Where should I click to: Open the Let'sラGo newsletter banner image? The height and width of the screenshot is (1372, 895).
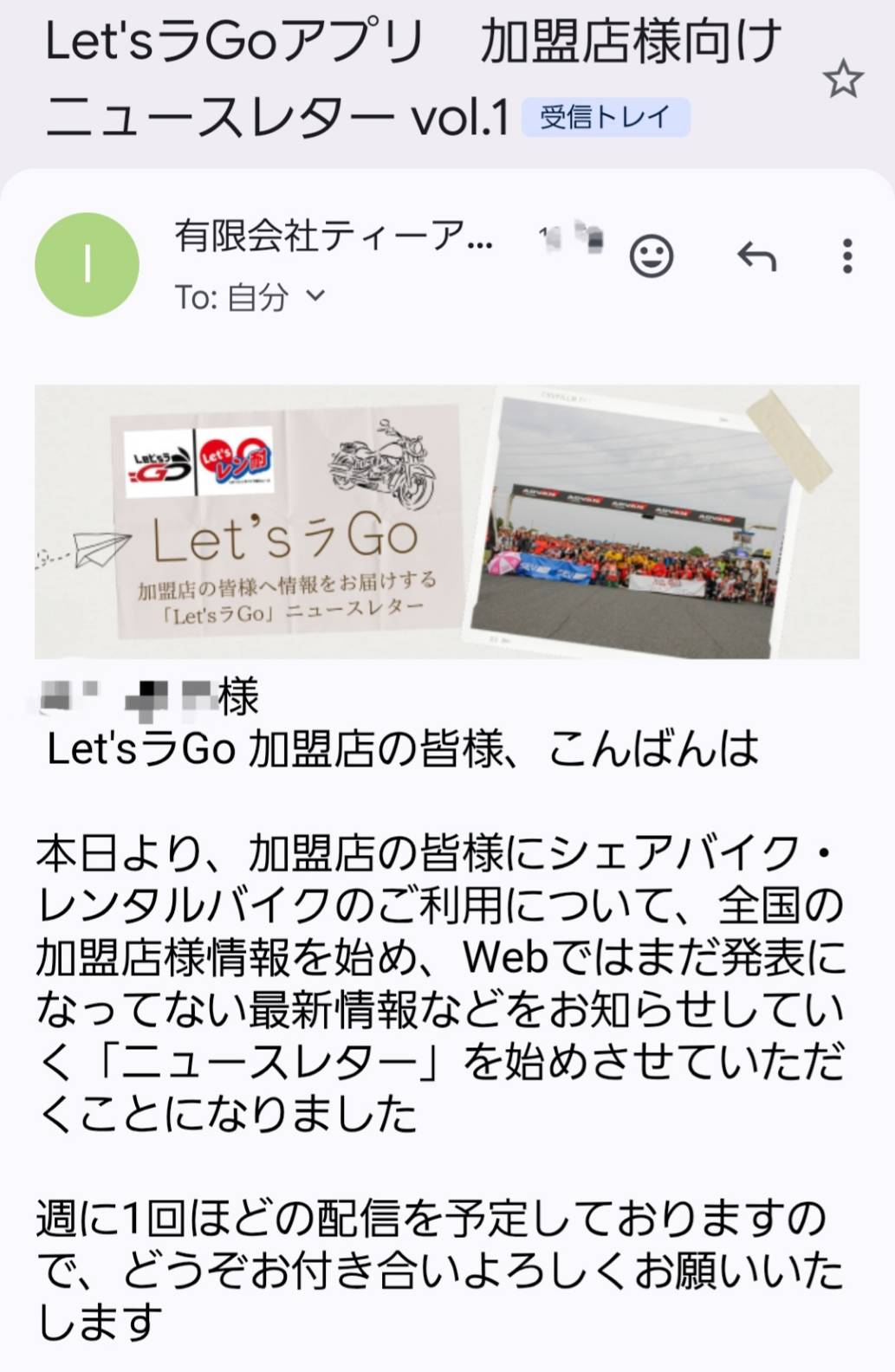point(447,521)
